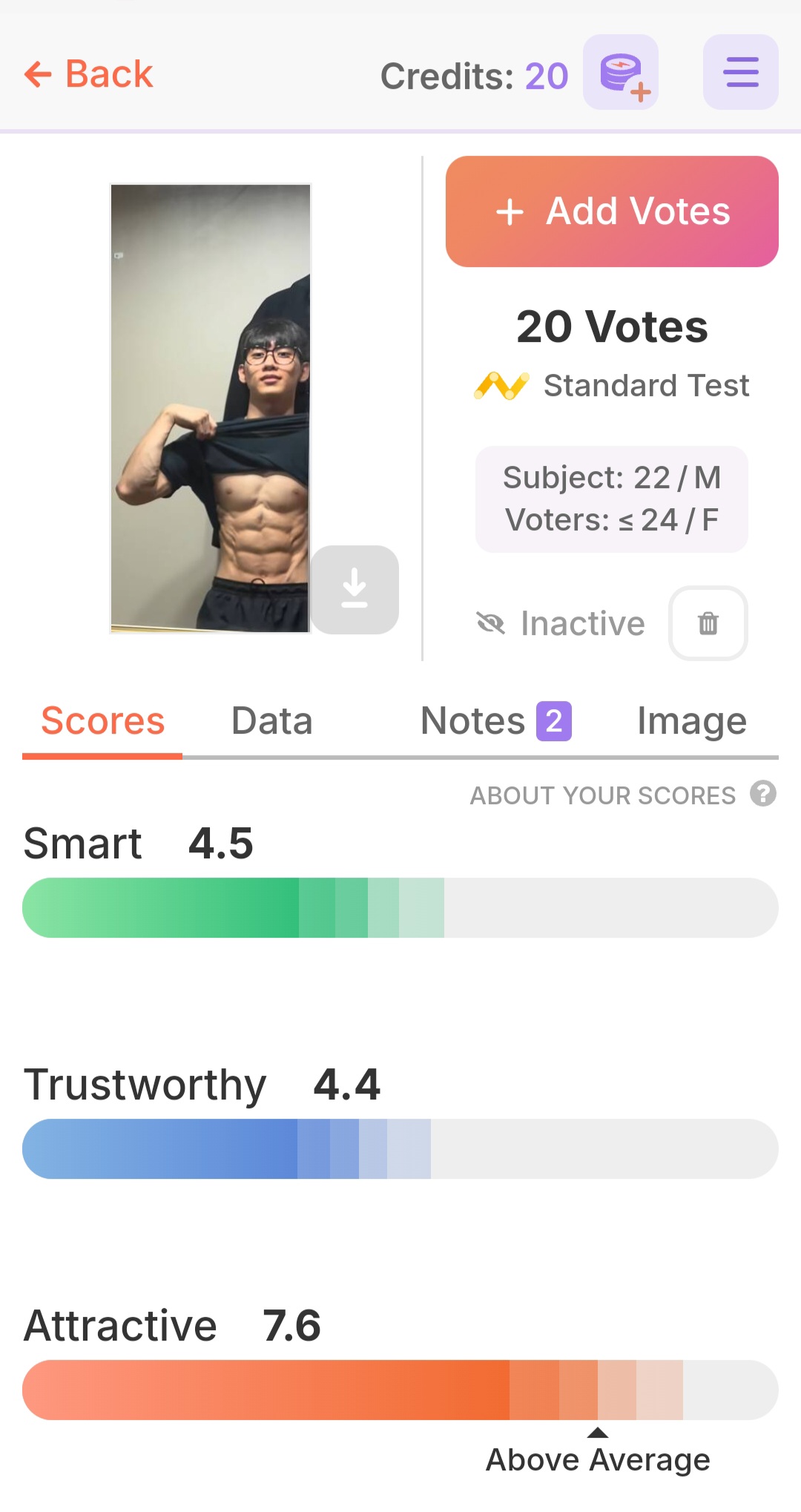
Task: Select the Scores tab
Action: click(102, 721)
